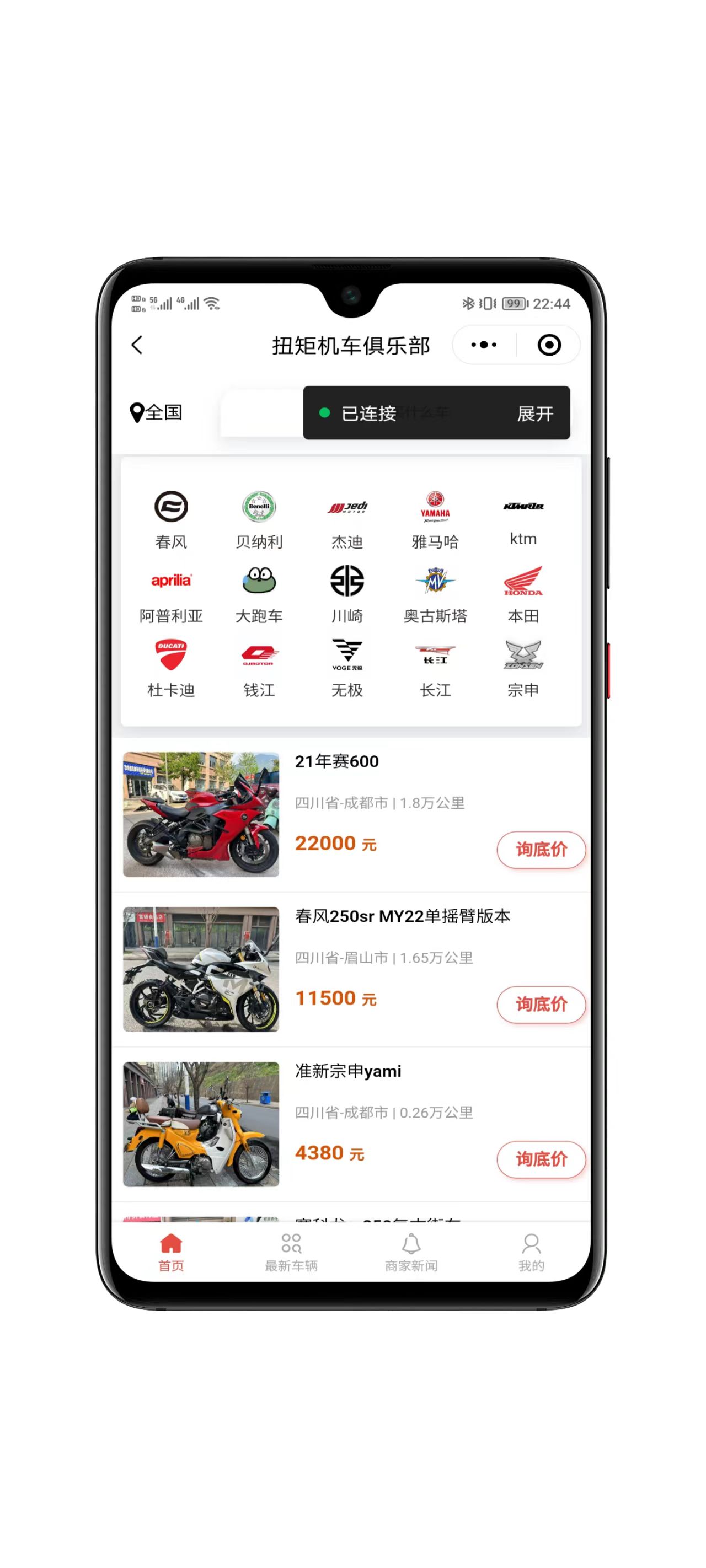Screen dimensions: 706x1568
Task: Close the mini program with the circle button
Action: pyautogui.click(x=549, y=345)
